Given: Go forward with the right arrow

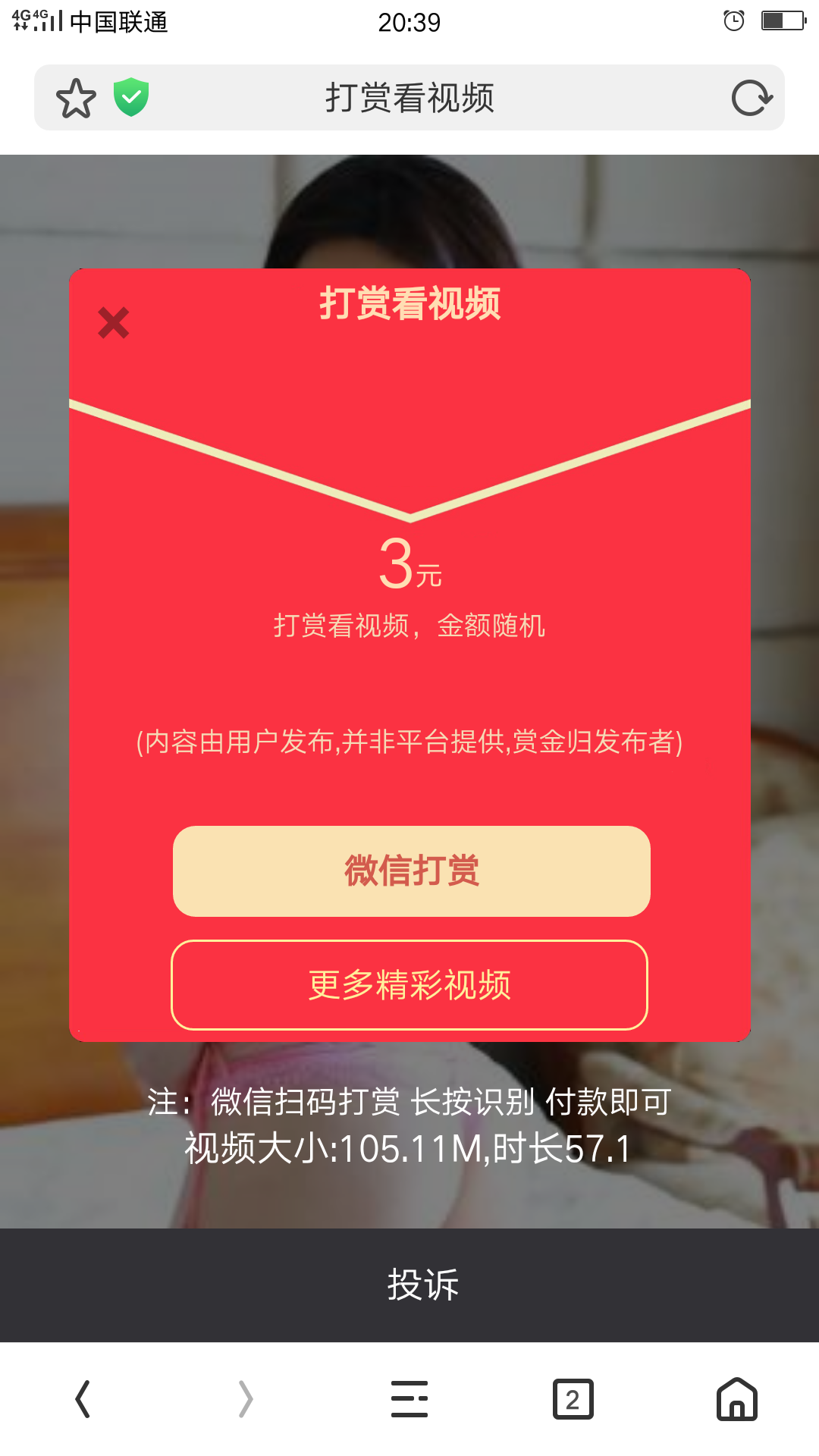Looking at the screenshot, I should [x=246, y=1399].
